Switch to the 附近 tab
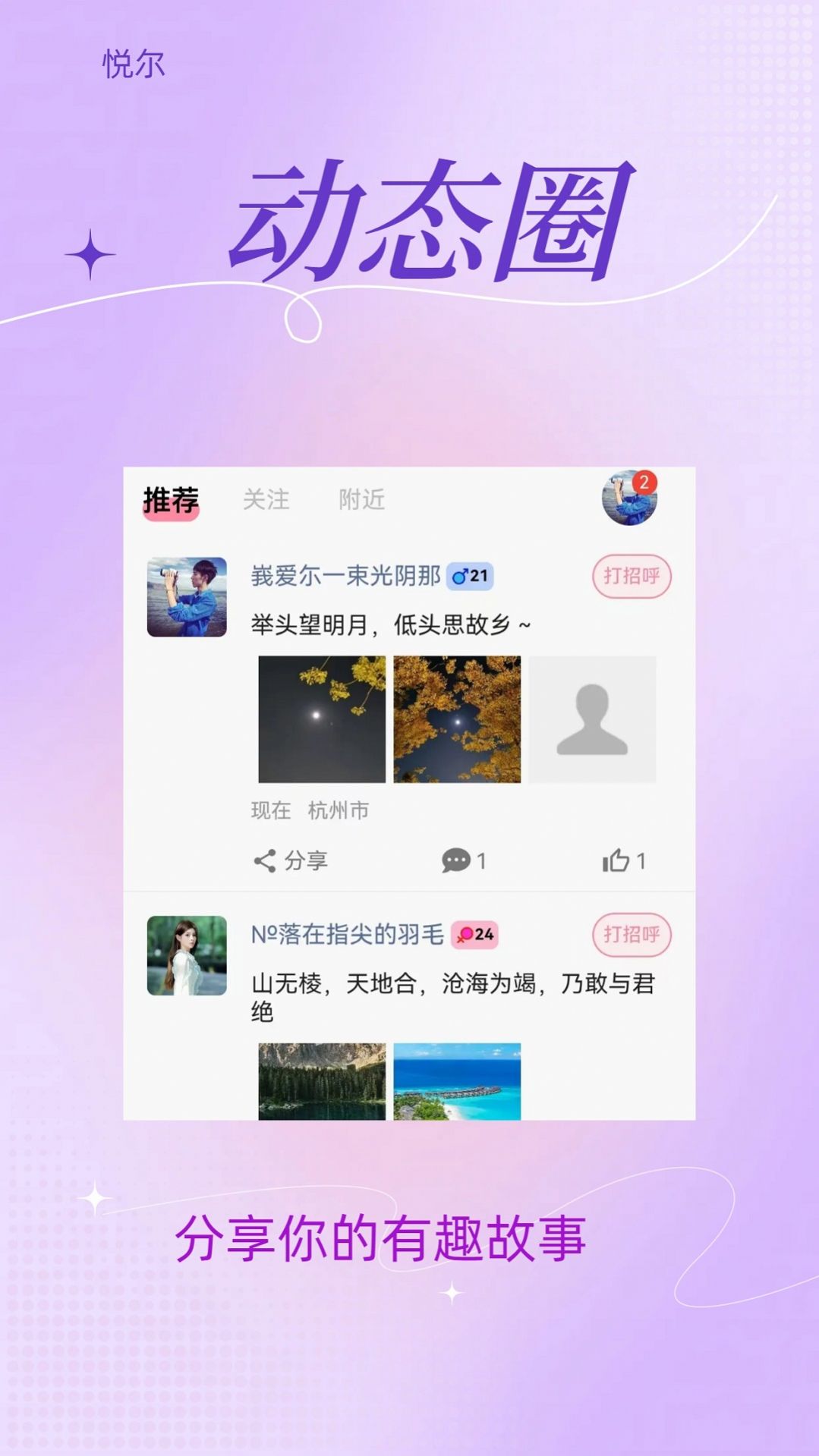 click(359, 499)
